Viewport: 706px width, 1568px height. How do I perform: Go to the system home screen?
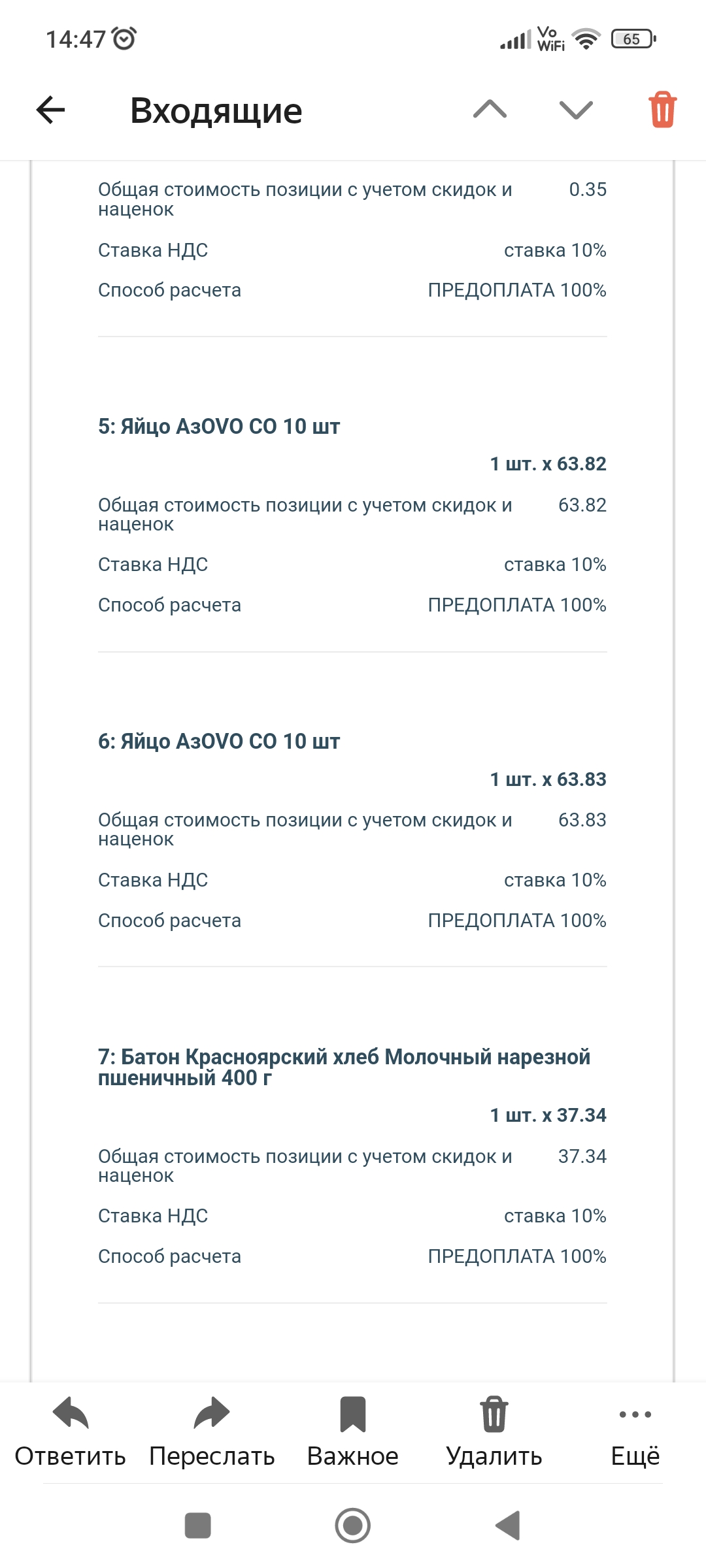(353, 1526)
